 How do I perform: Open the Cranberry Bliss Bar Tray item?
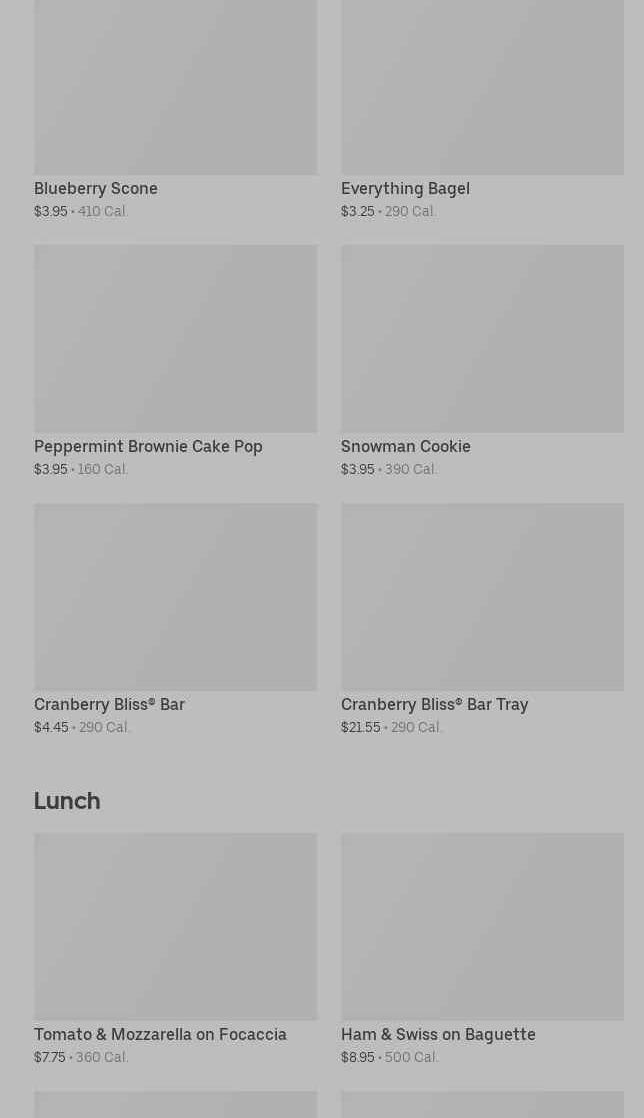coord(482,620)
